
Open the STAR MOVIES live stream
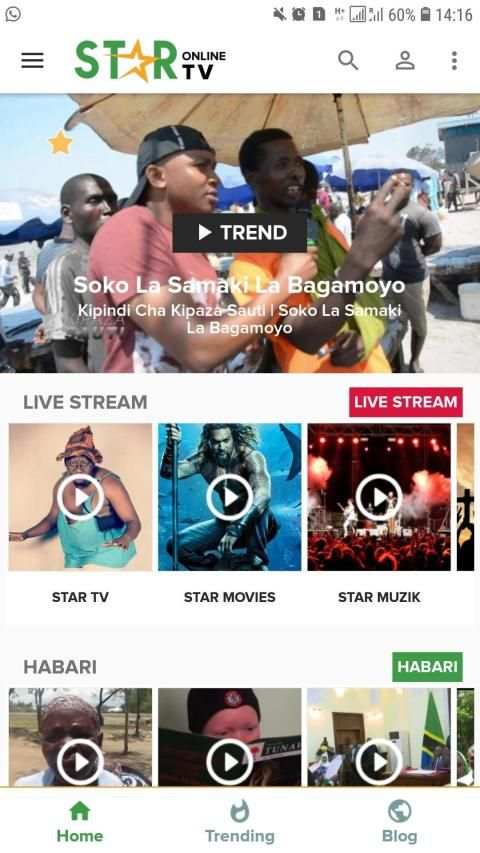(230, 497)
